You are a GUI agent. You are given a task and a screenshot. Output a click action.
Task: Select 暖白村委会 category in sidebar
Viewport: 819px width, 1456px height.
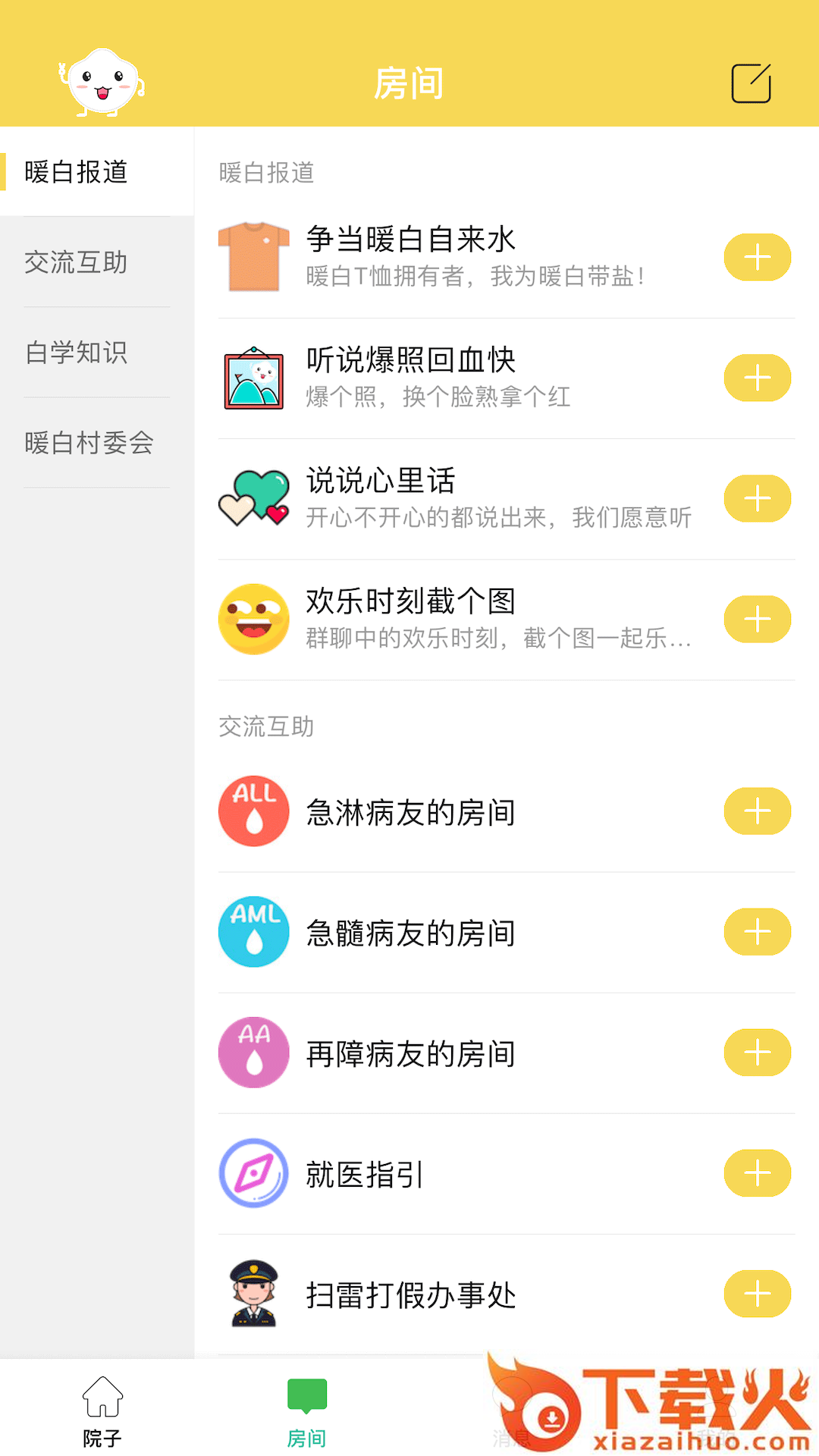tap(97, 443)
